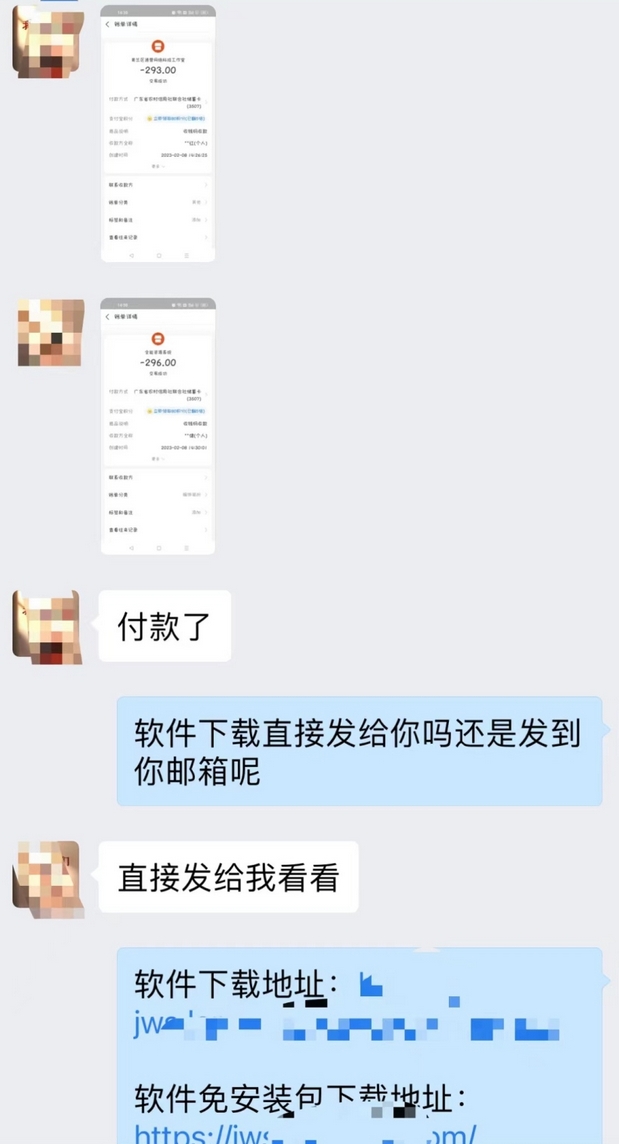Open the -296.00 payment screenshot image
The height and width of the screenshot is (1144, 619).
click(x=157, y=425)
